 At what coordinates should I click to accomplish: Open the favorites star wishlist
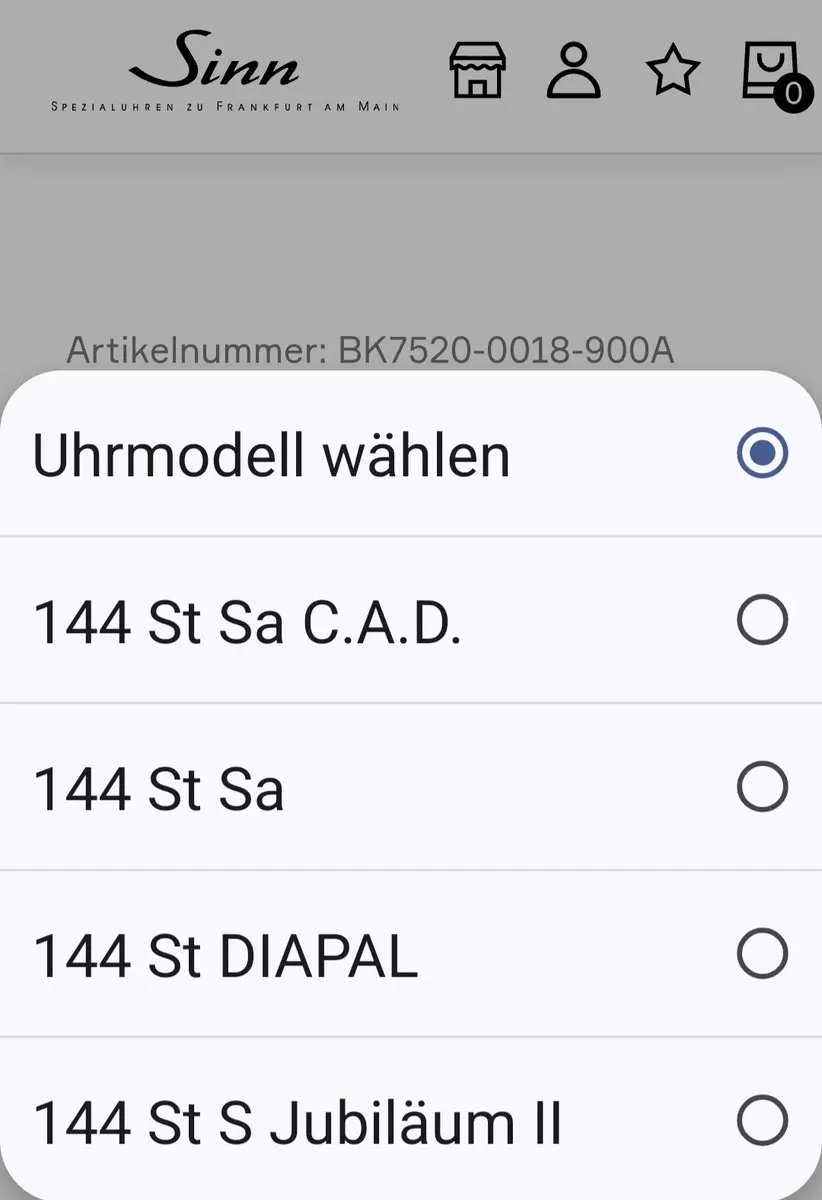(672, 71)
